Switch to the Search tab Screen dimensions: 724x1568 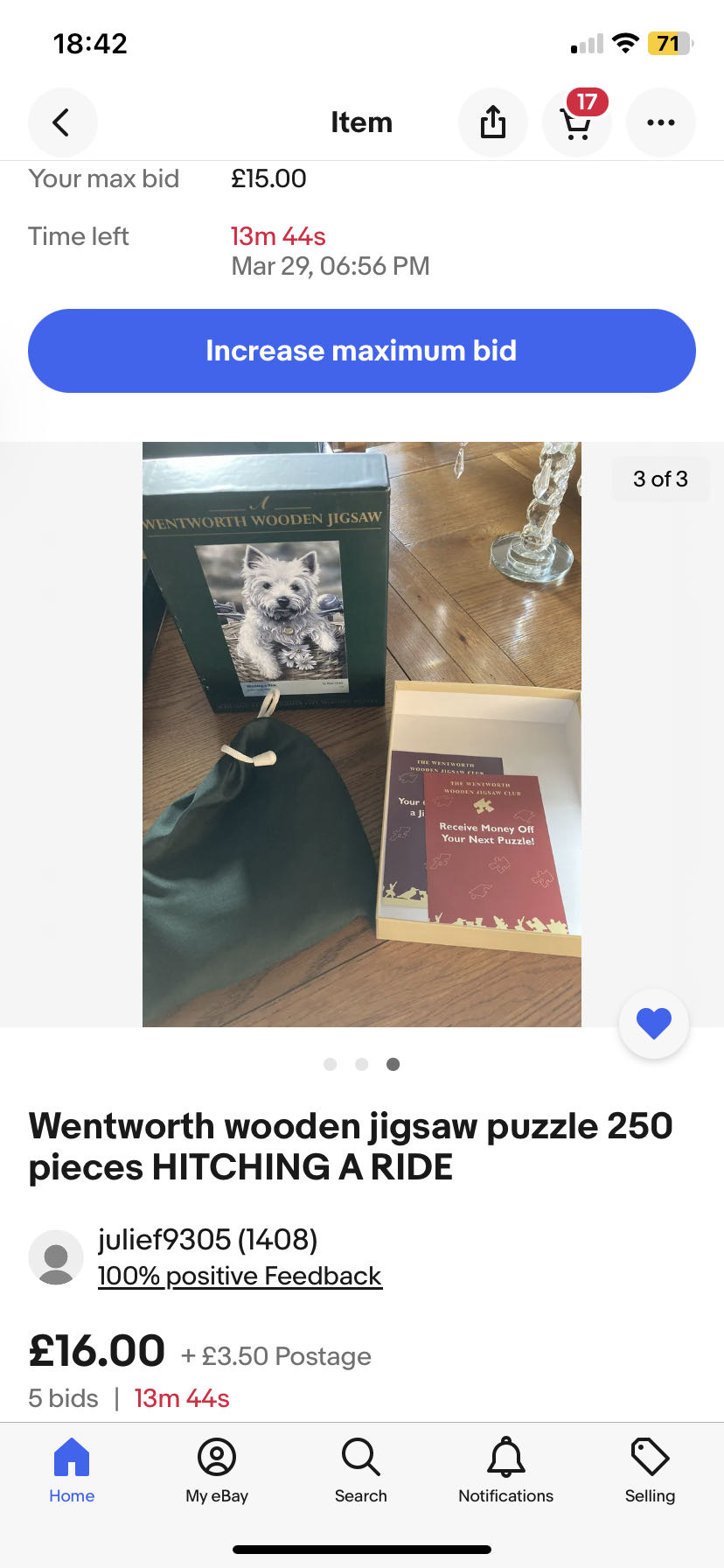point(361,1470)
